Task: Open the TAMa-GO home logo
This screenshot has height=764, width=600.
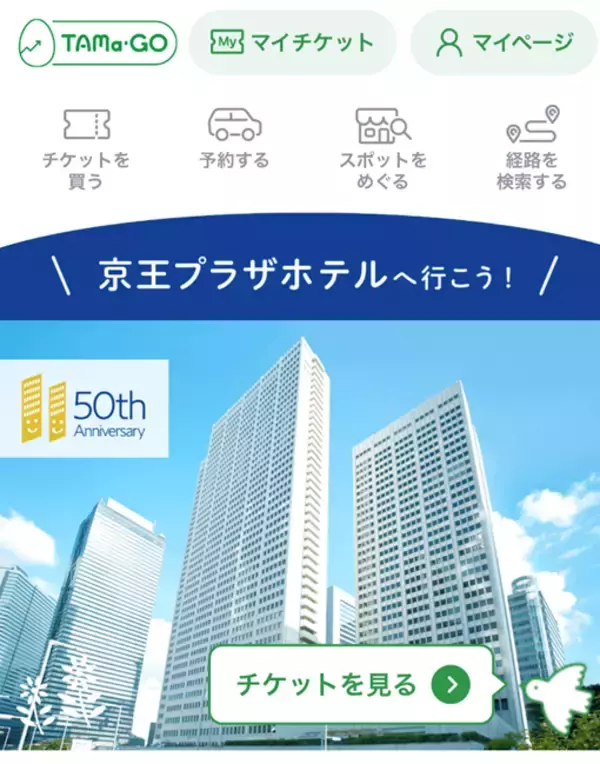Action: click(x=98, y=43)
